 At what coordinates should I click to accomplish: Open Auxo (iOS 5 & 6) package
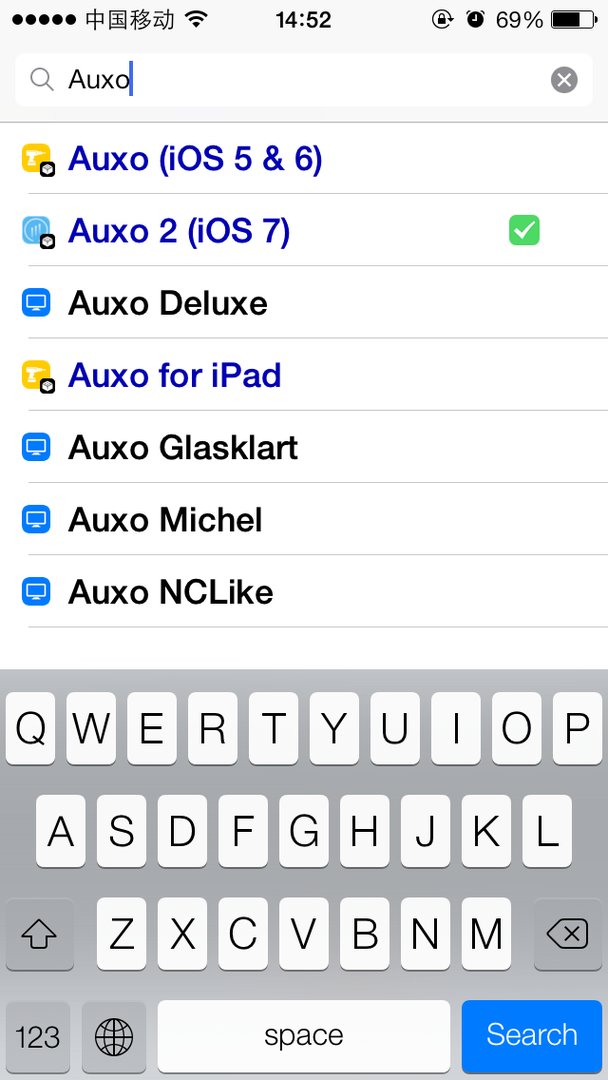pos(195,159)
